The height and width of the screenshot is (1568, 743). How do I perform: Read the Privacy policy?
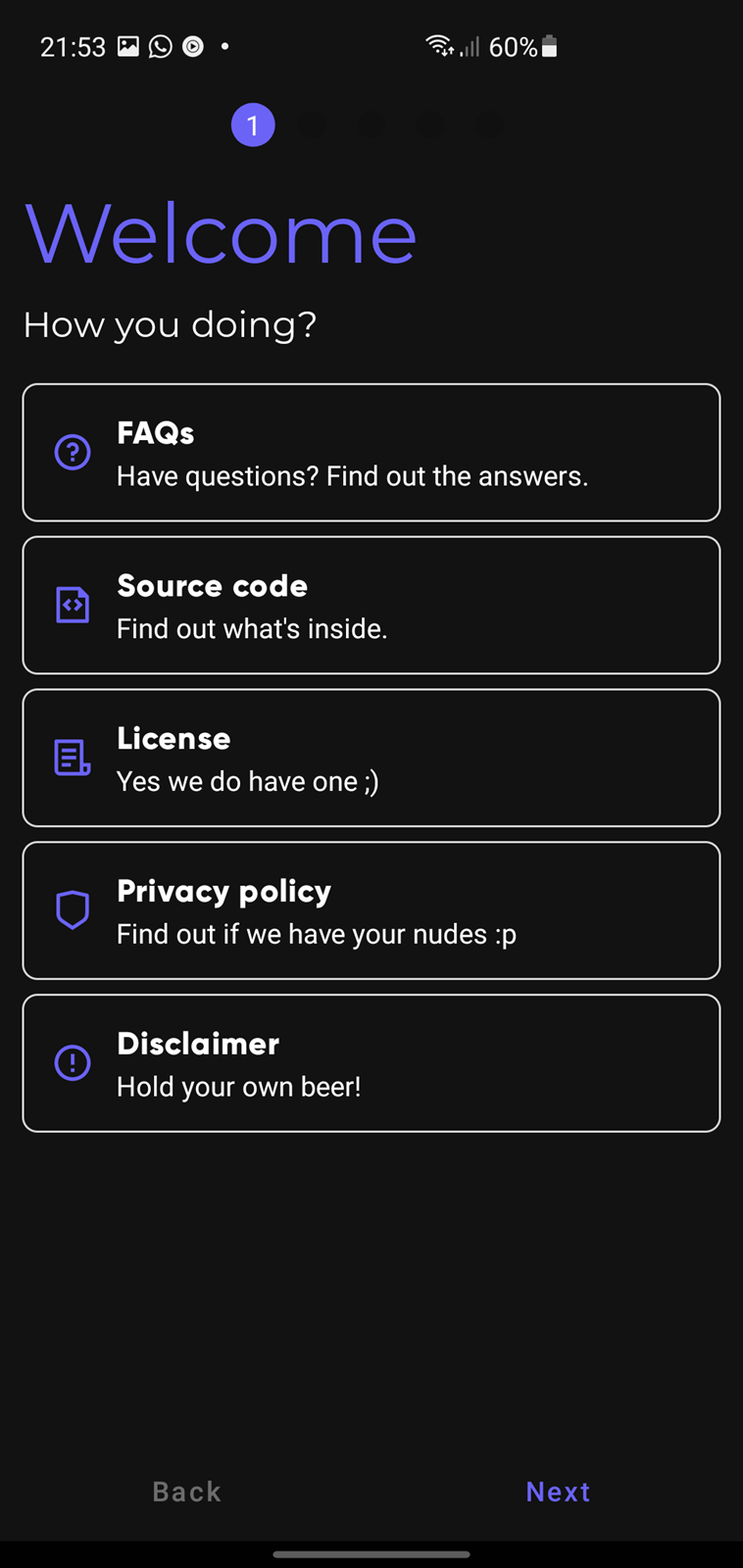[371, 910]
